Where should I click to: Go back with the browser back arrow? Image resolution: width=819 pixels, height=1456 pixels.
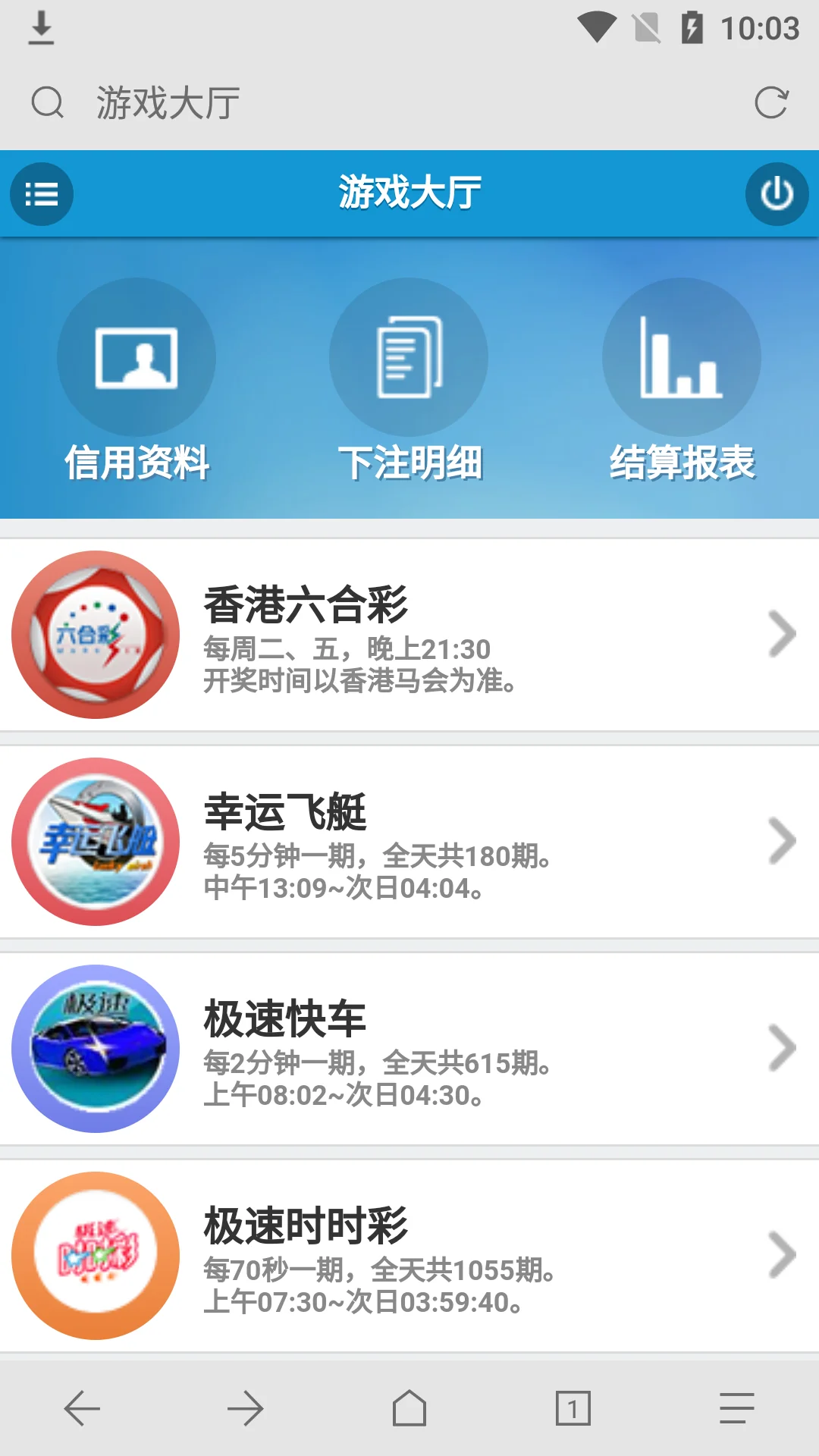tap(82, 1409)
